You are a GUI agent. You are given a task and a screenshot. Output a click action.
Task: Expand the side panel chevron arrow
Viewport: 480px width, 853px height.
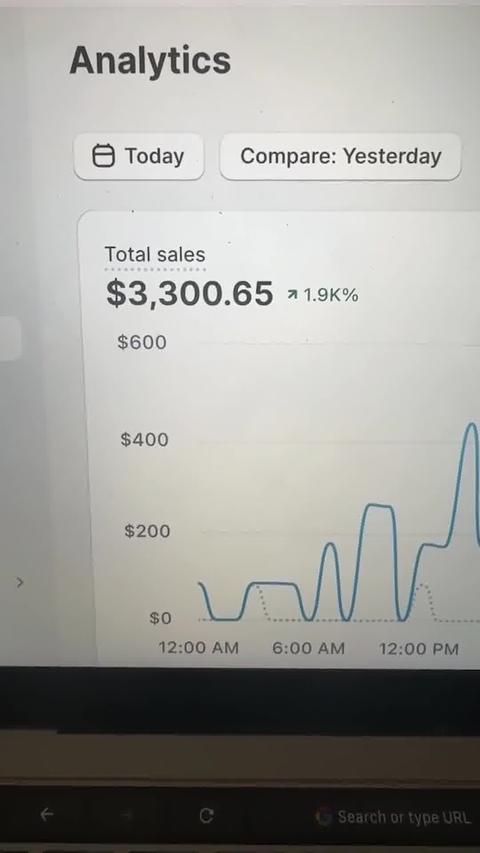(x=20, y=583)
